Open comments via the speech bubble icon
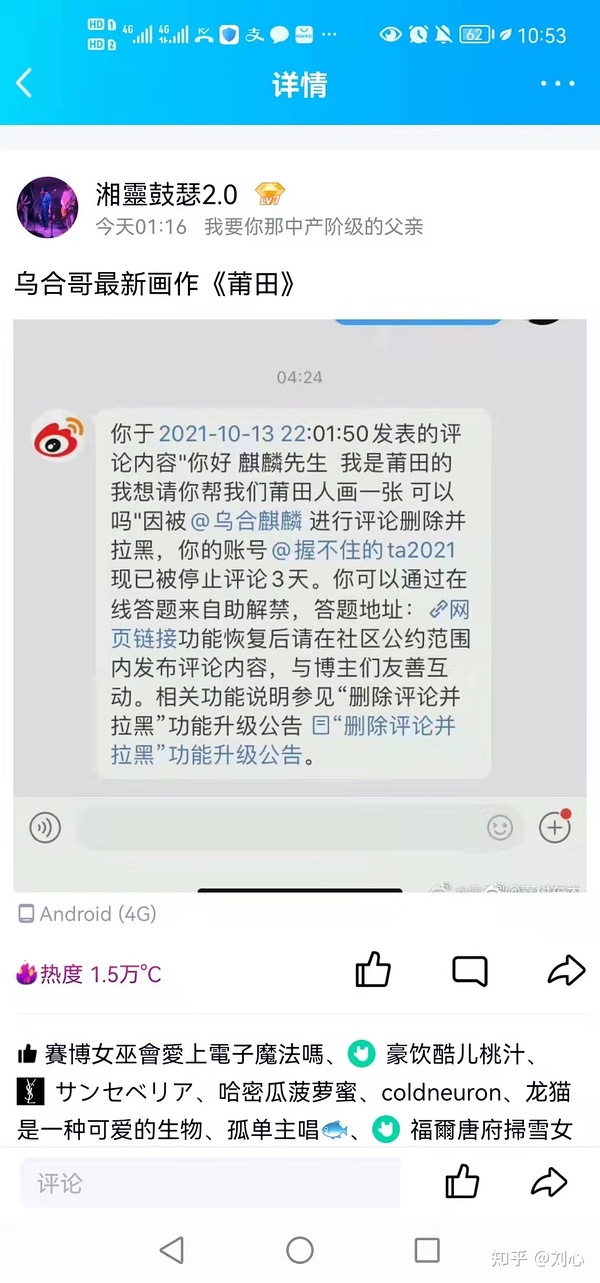Image resolution: width=600 pixels, height=1283 pixels. pos(470,970)
